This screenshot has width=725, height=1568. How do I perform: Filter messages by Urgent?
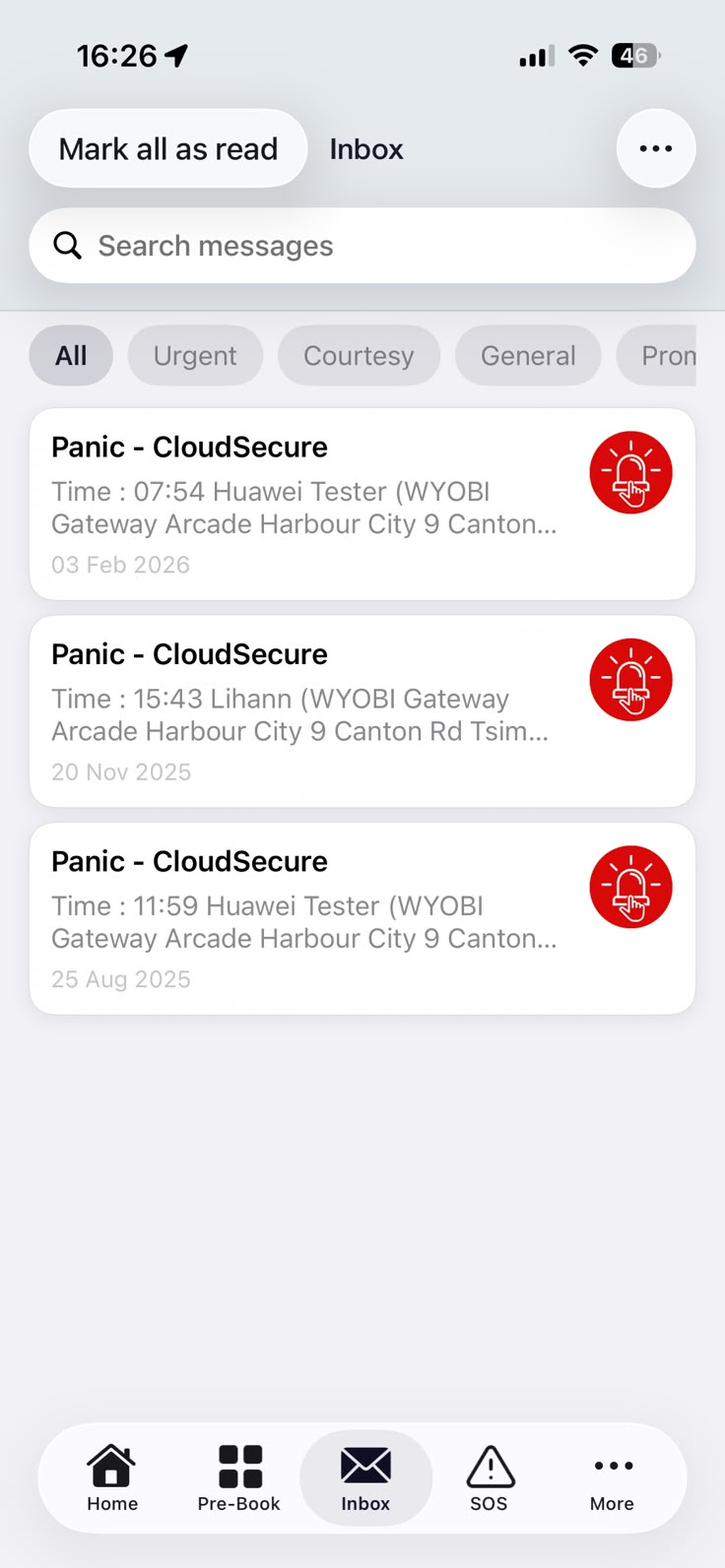click(195, 356)
